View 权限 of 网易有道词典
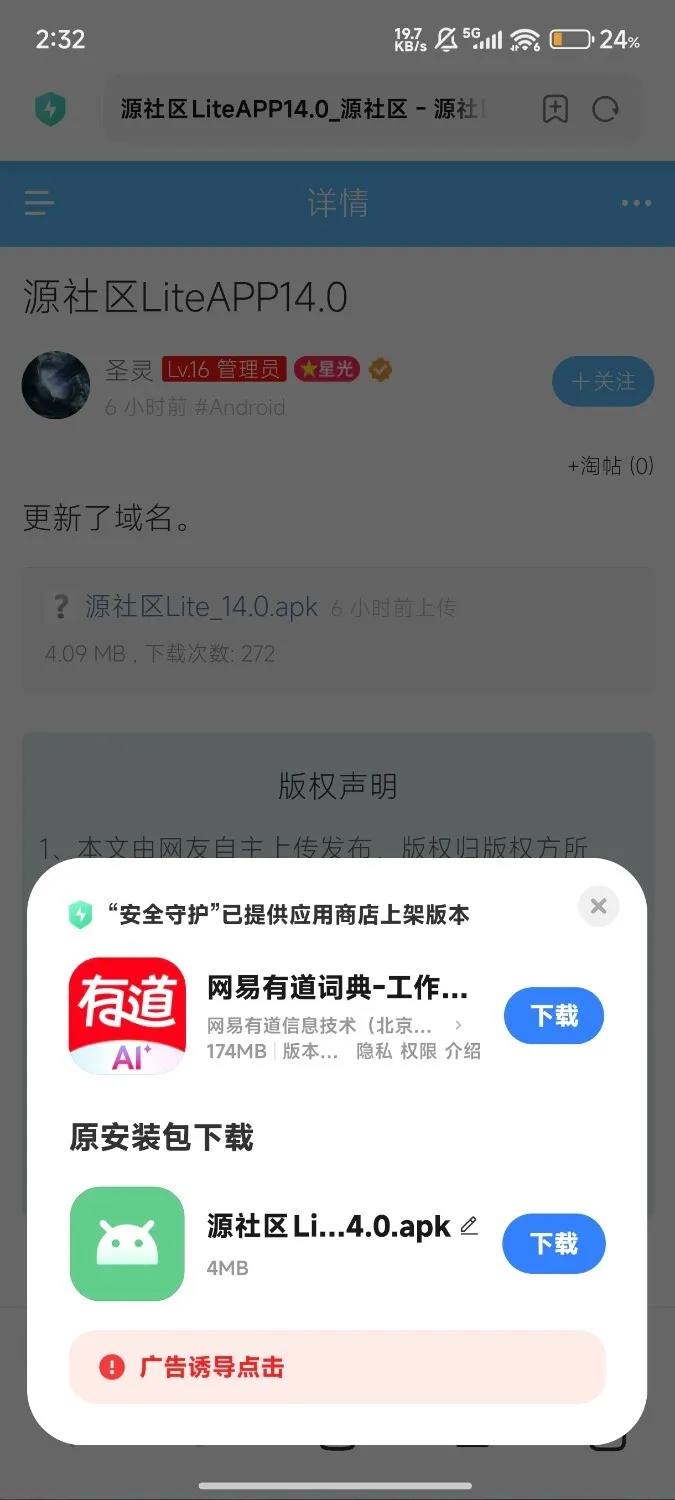Screen dimensions: 675x1500 (418, 1051)
